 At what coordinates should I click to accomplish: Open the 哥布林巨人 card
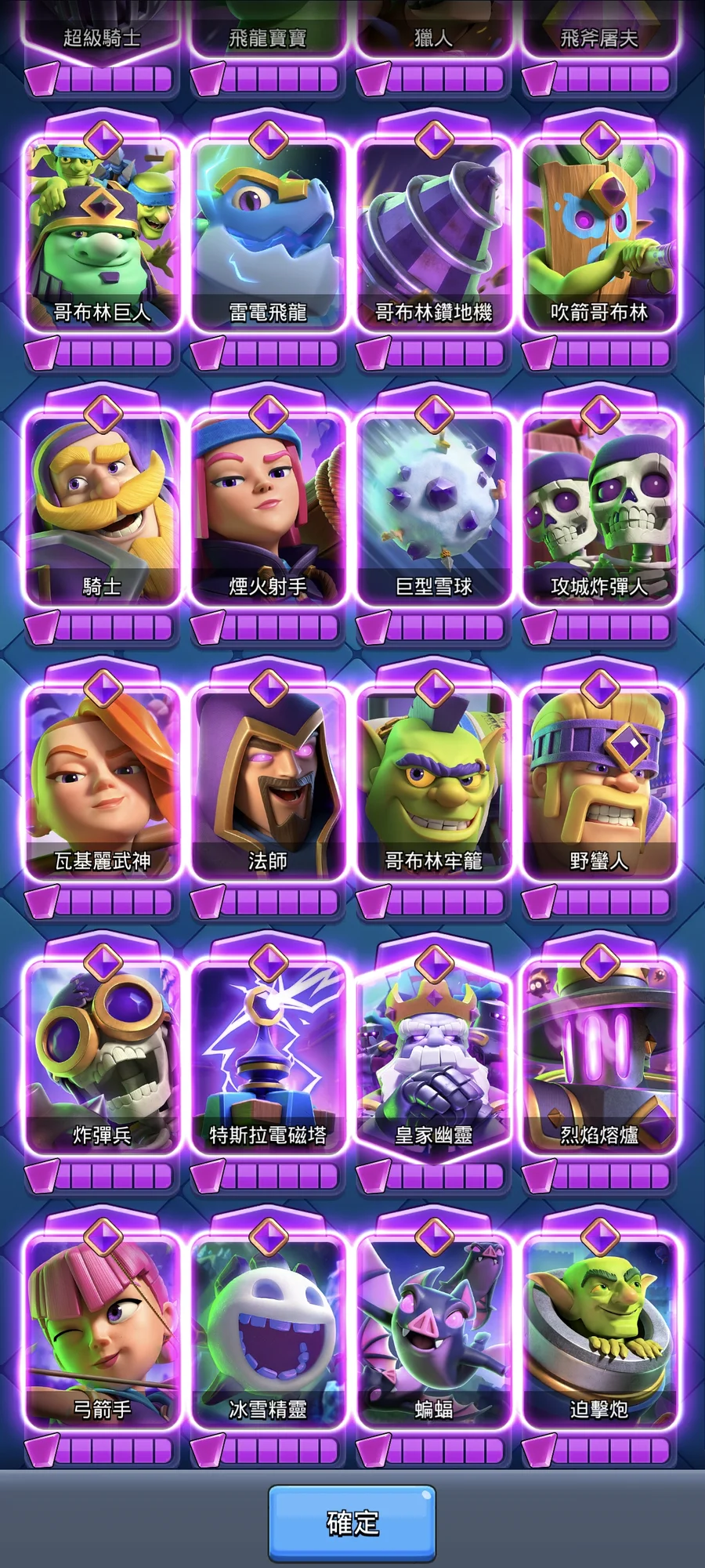click(x=103, y=235)
